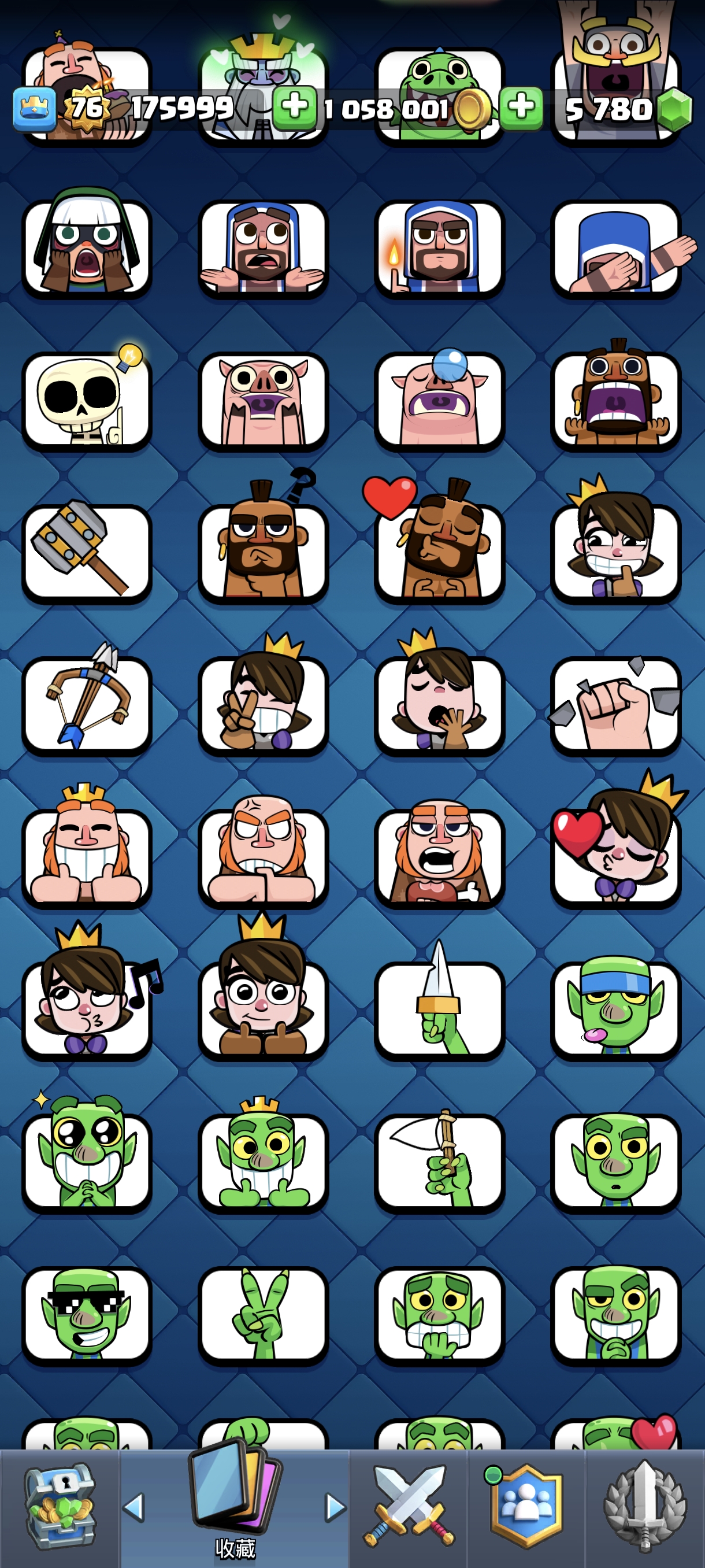Select the hog rider with heart emote

click(x=439, y=553)
